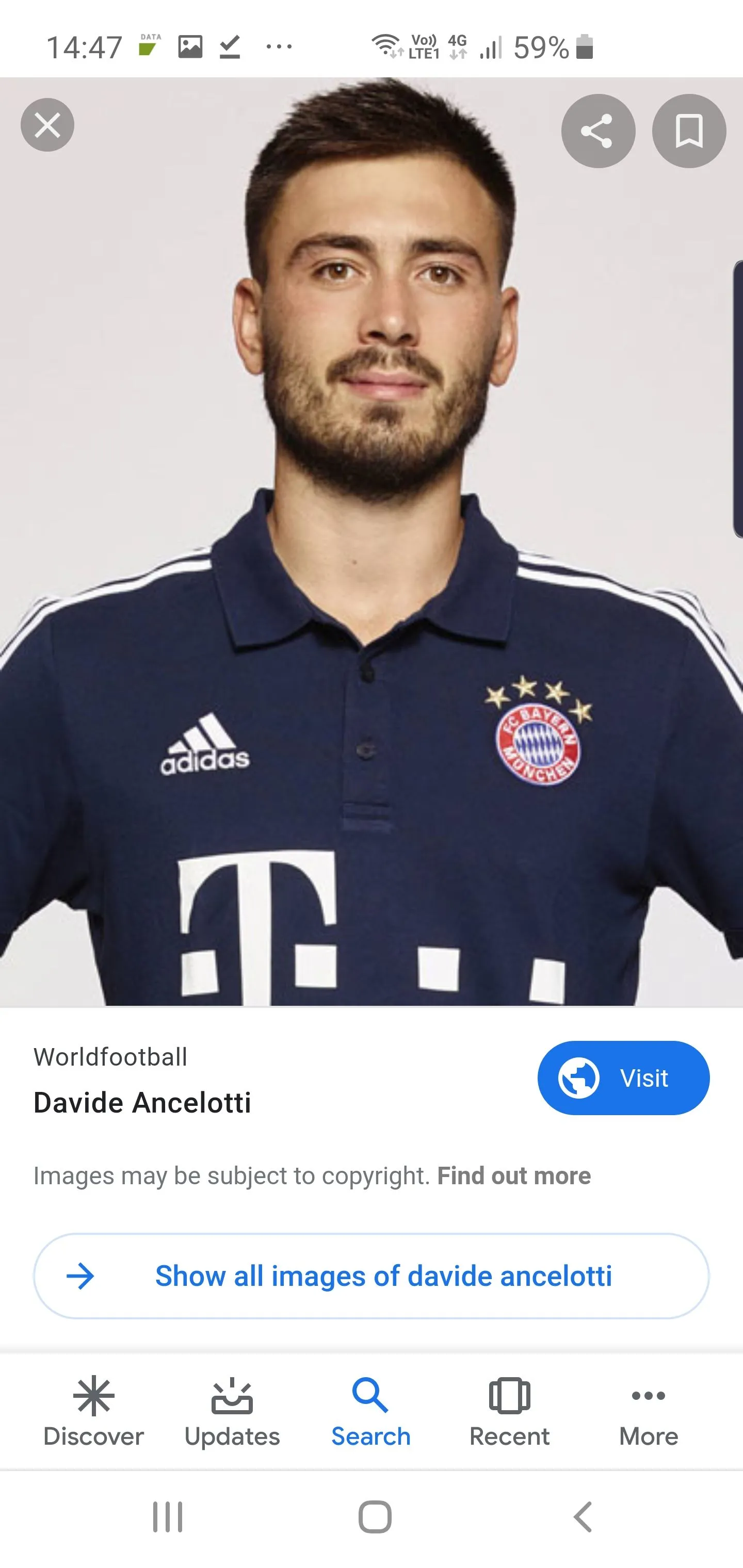Screen dimensions: 743x1568
Task: Share this image
Action: click(597, 131)
